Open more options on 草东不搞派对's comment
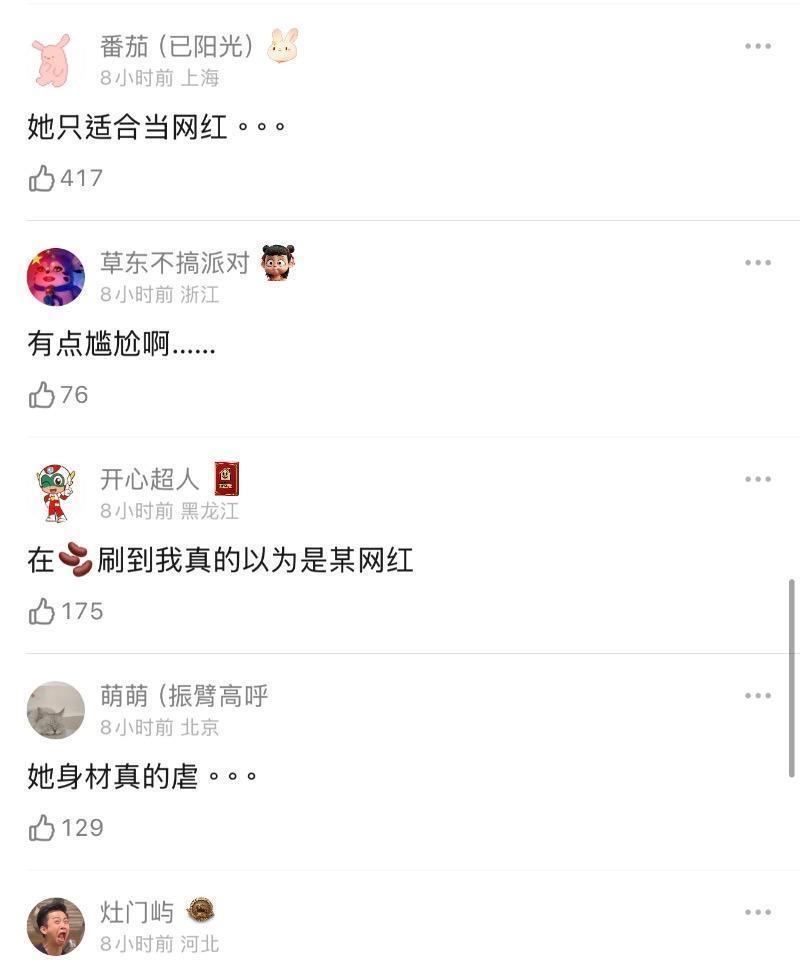Image resolution: width=800 pixels, height=973 pixels. click(757, 263)
